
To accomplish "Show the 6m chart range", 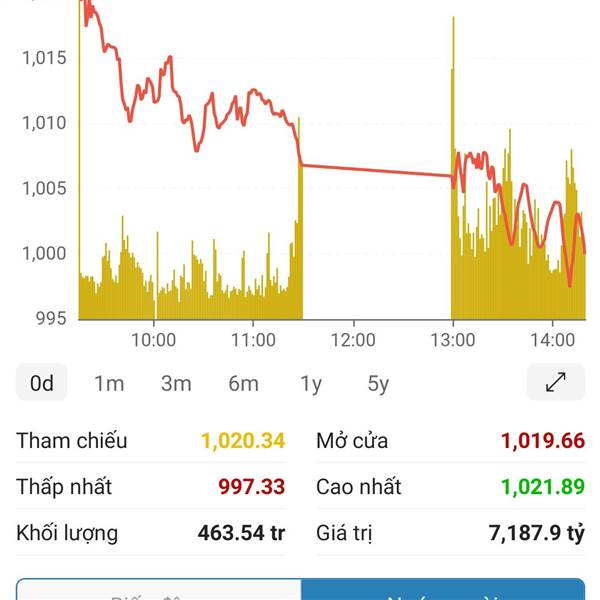I will [x=243, y=383].
